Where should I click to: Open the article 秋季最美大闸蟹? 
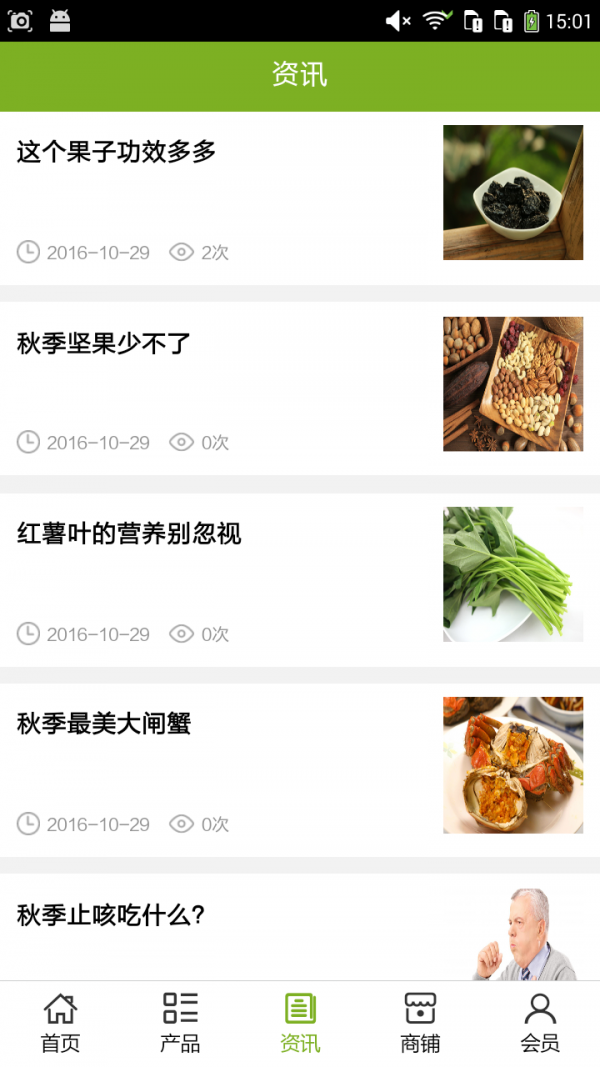point(104,724)
